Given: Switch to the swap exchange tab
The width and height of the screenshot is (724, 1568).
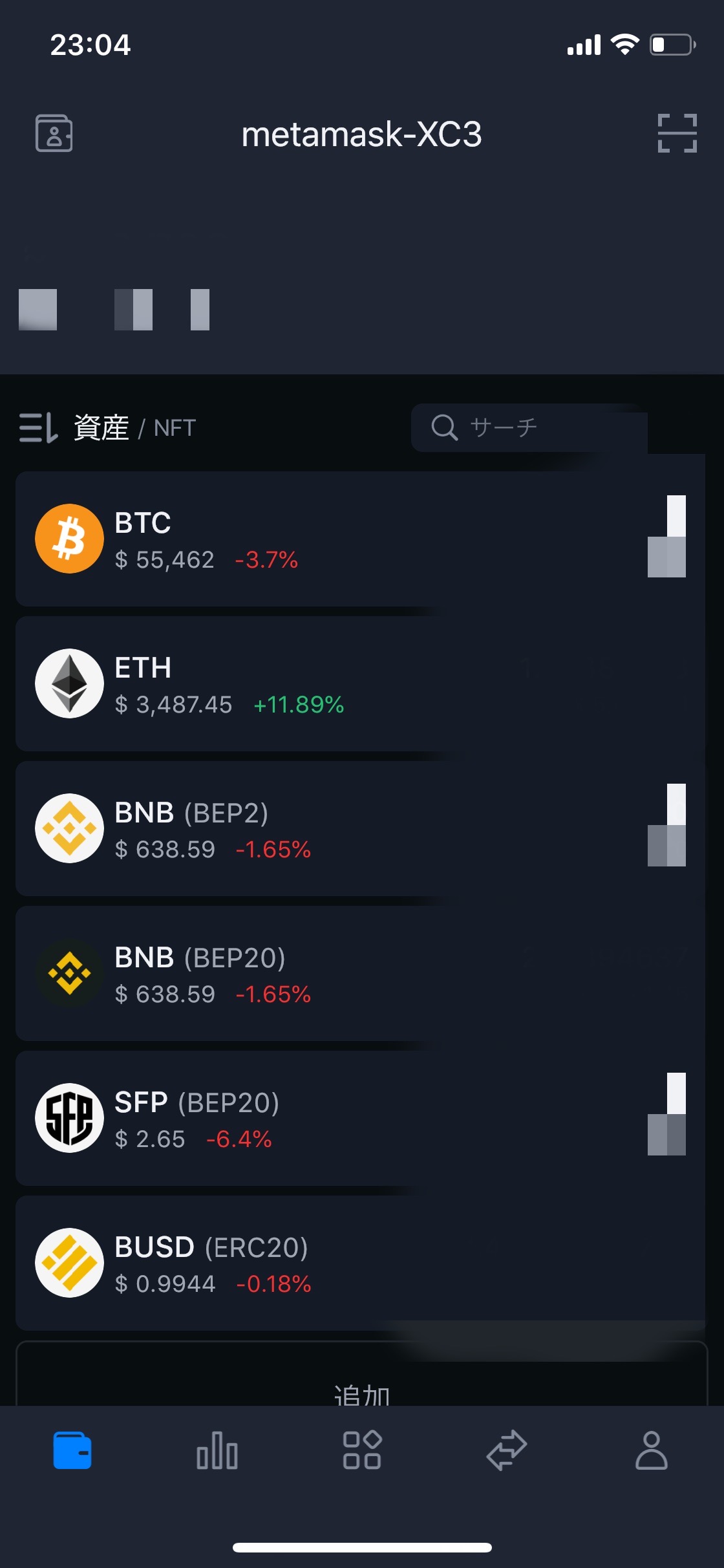Looking at the screenshot, I should pyautogui.click(x=507, y=1450).
